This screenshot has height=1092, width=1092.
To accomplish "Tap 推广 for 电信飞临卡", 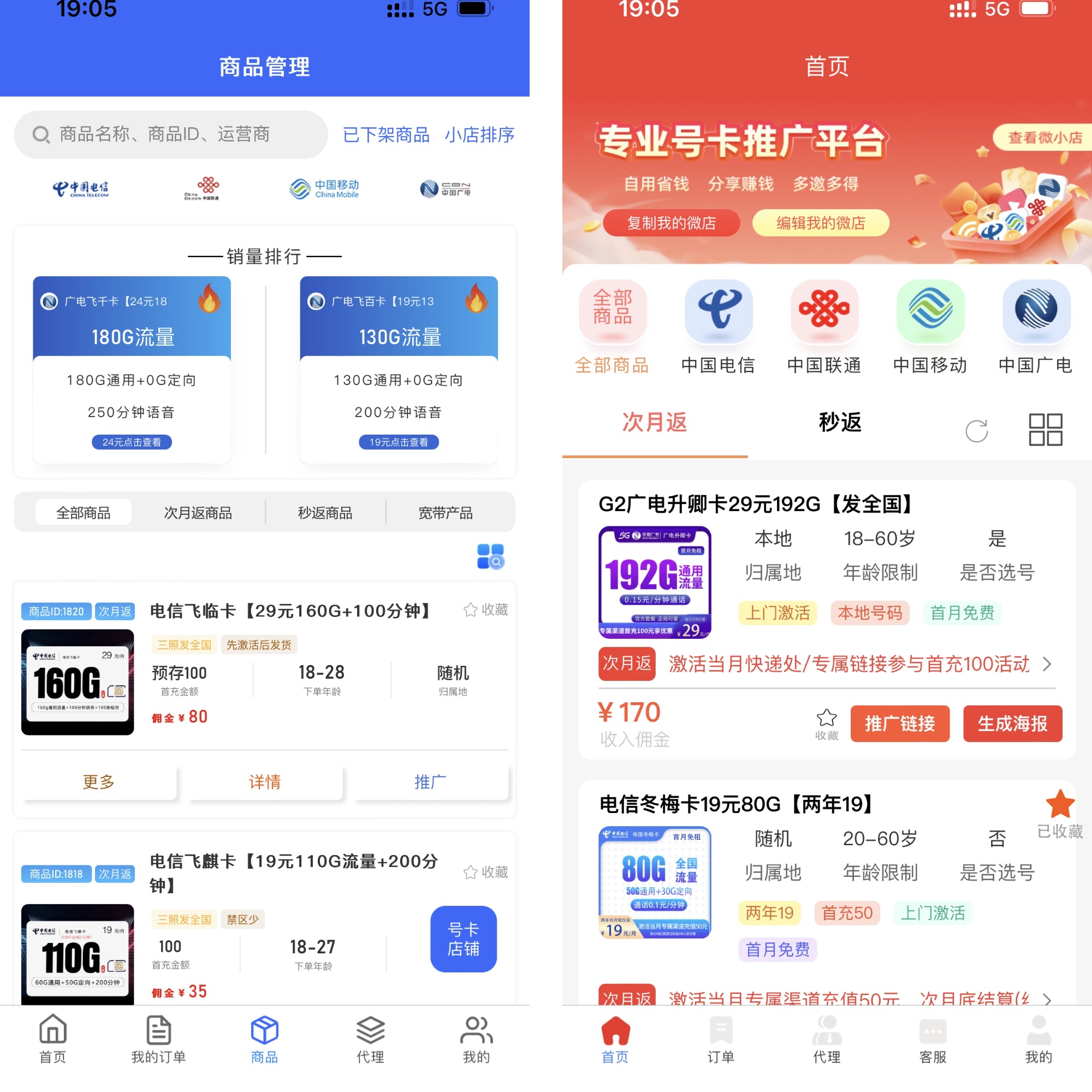I will pyautogui.click(x=431, y=782).
